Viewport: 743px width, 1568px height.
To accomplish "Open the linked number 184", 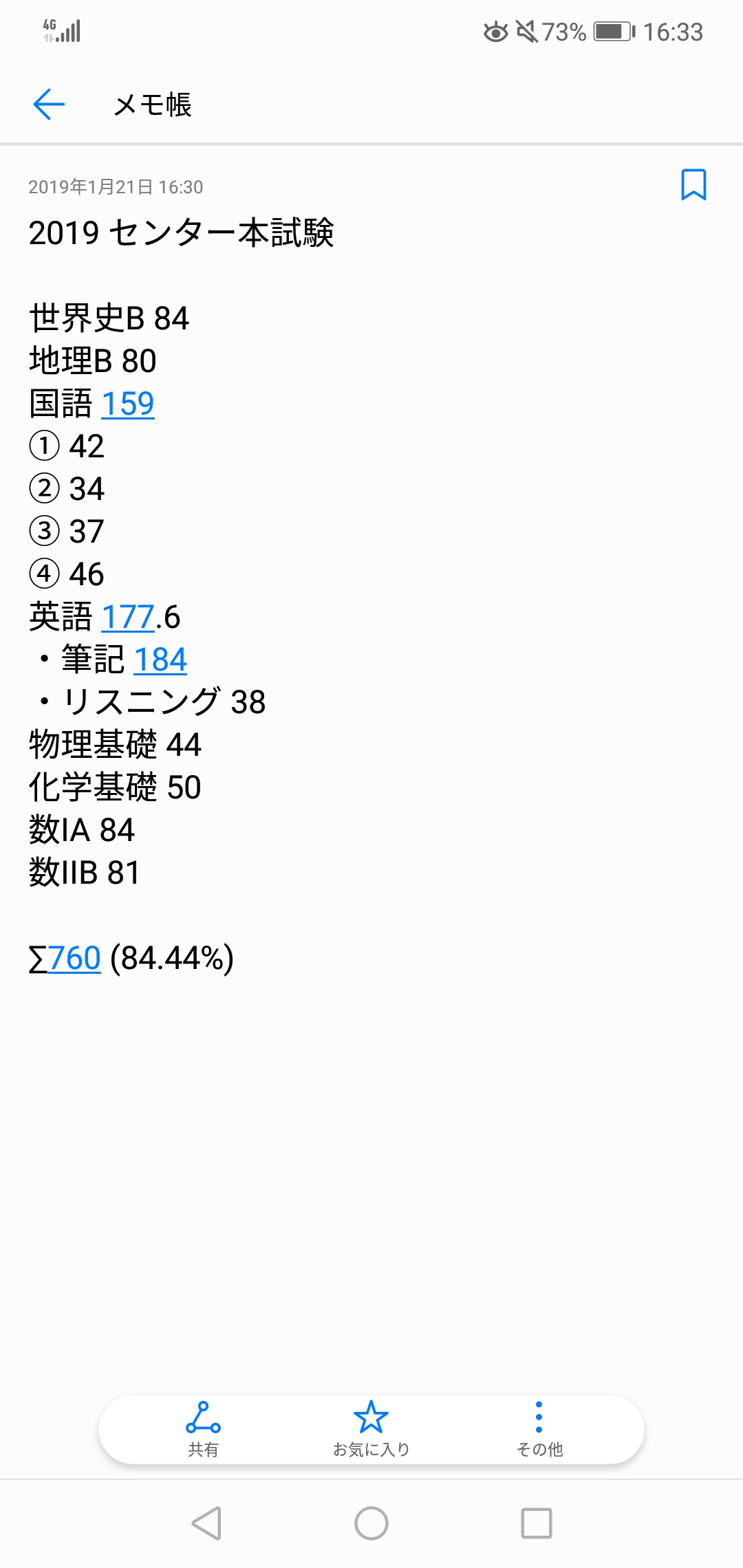I will click(x=160, y=660).
